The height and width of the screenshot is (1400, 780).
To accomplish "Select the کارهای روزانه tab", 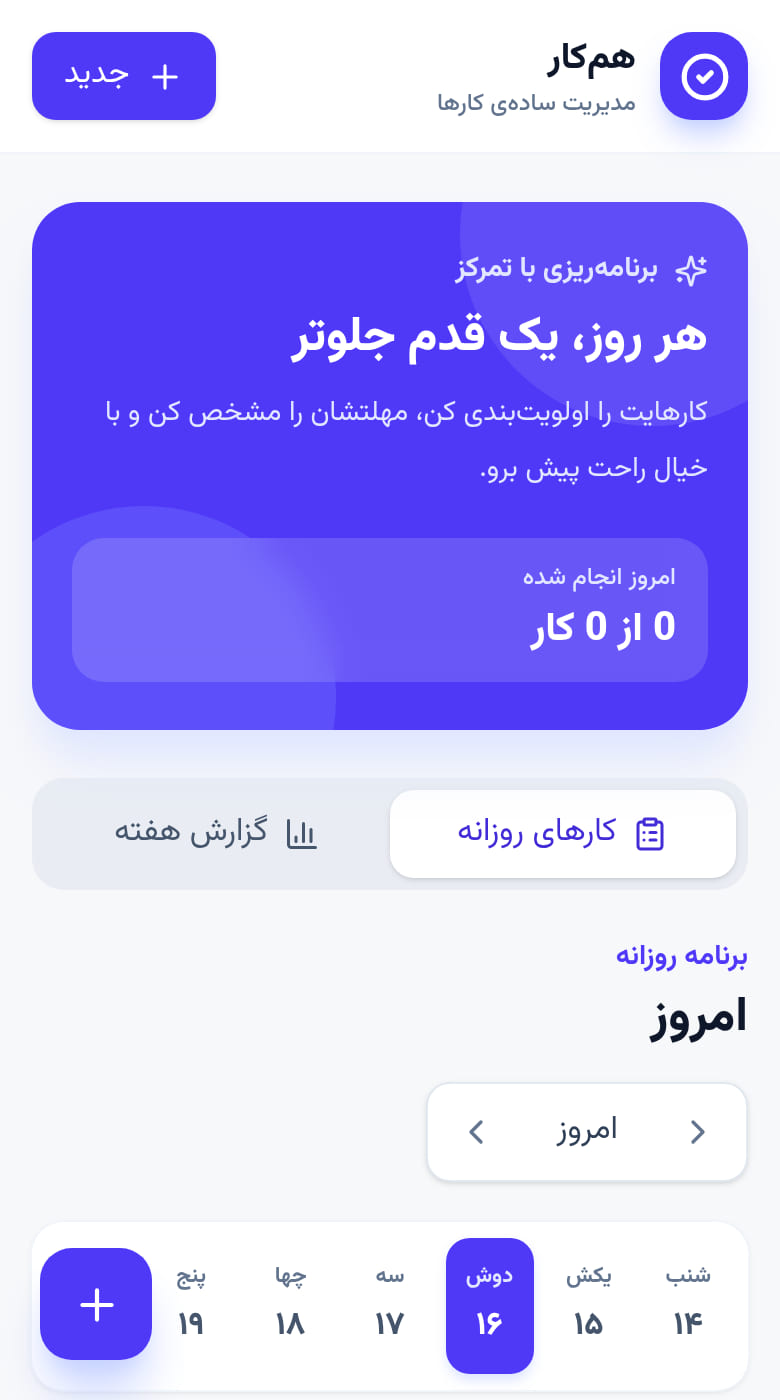I will (563, 834).
